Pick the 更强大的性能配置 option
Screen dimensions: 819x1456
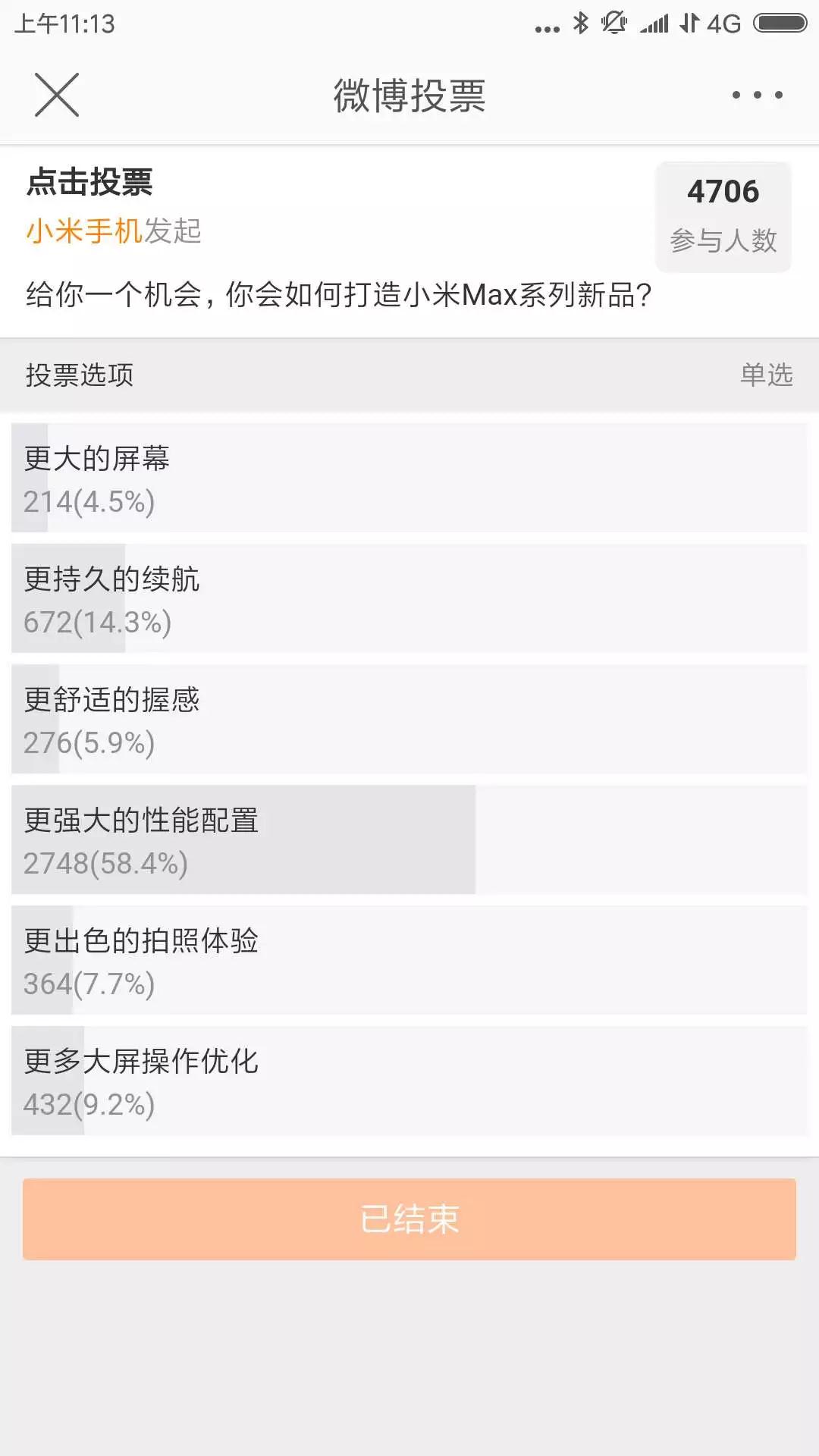(x=409, y=840)
